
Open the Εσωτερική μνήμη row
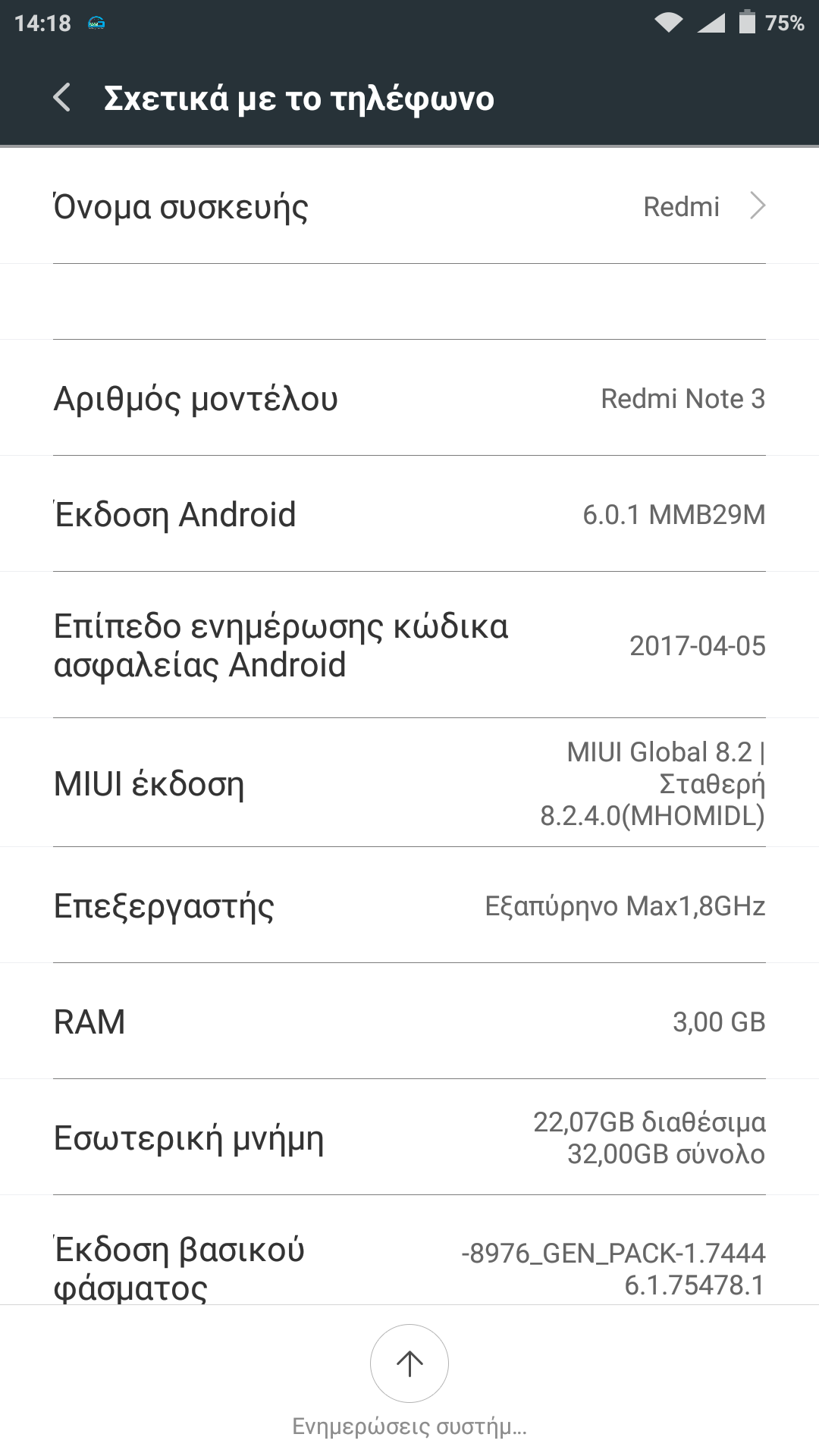409,1137
